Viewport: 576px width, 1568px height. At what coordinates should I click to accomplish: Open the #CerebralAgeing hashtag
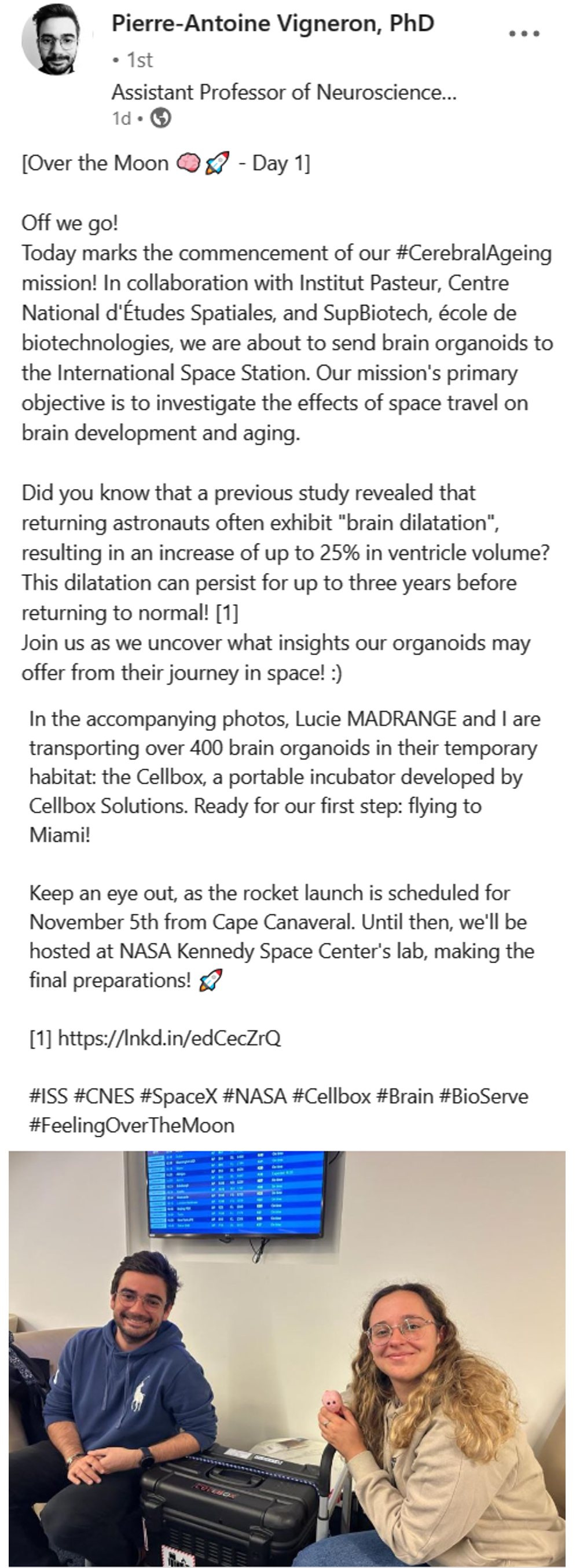(473, 252)
